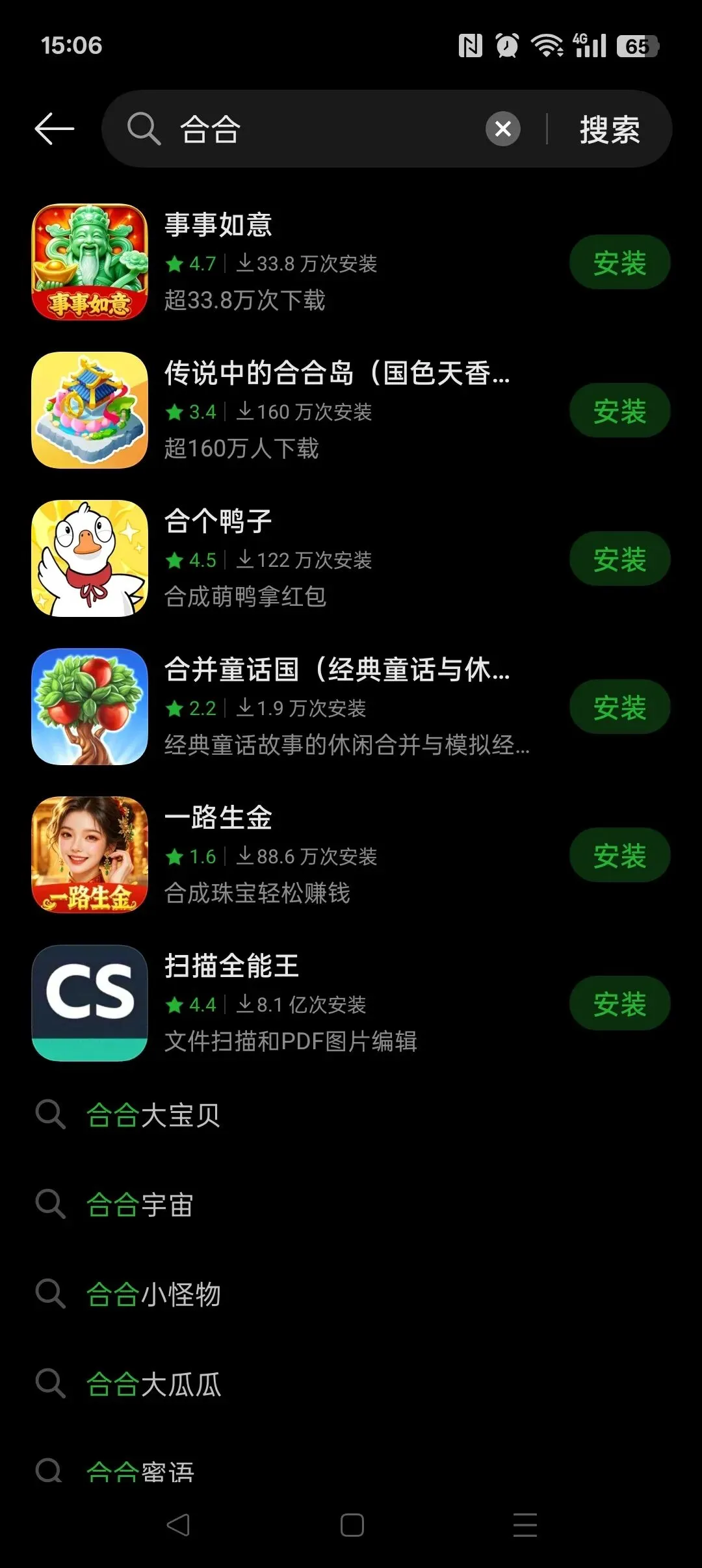Choose the suggestion 合合宇宙
Viewport: 702px width, 1568px height.
point(351,1205)
